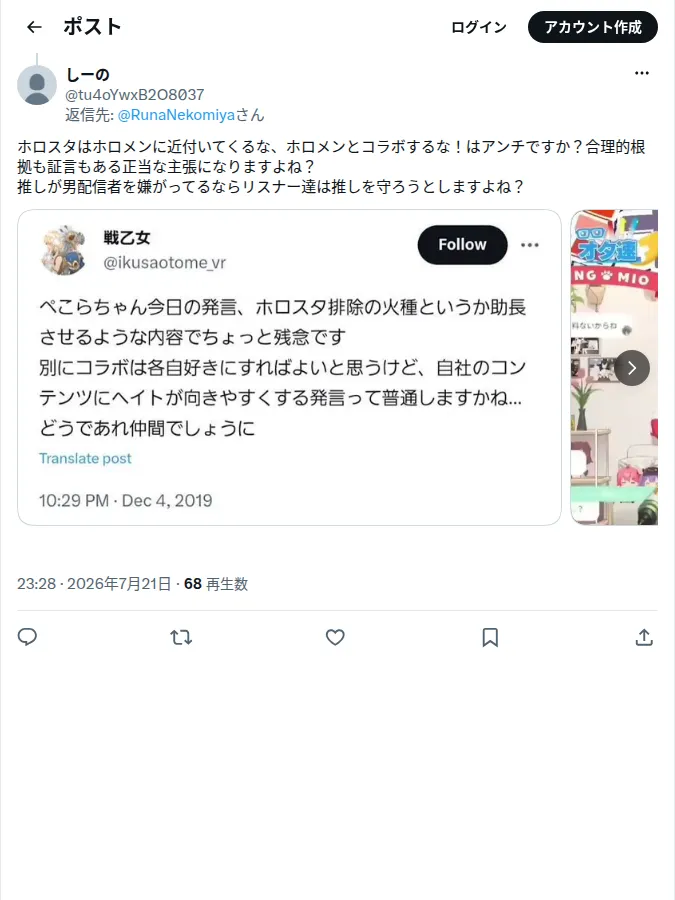The height and width of the screenshot is (900, 675).
Task: Like this post with the heart
Action: (x=335, y=637)
